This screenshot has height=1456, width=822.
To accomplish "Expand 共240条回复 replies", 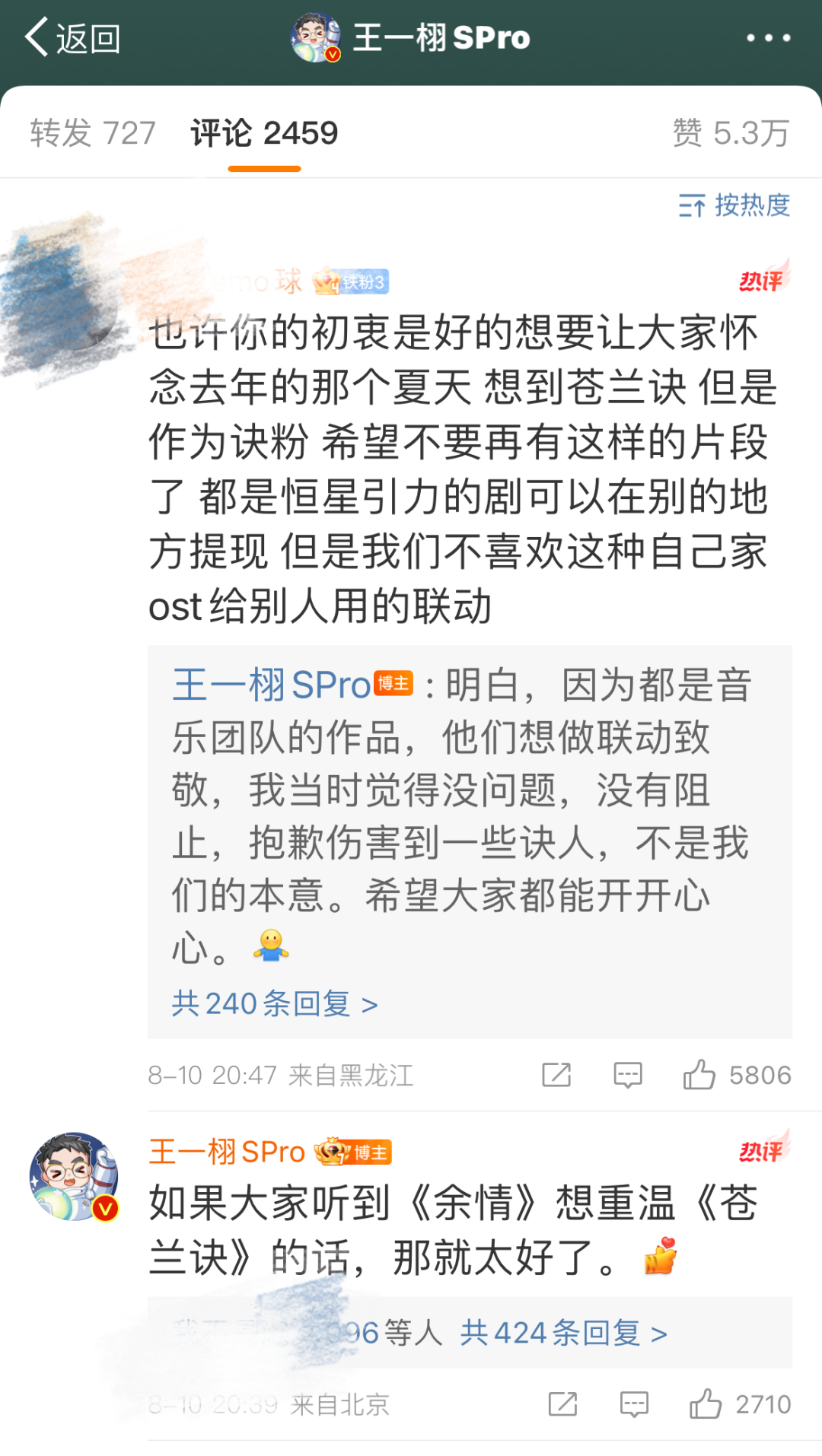I will tap(275, 1004).
